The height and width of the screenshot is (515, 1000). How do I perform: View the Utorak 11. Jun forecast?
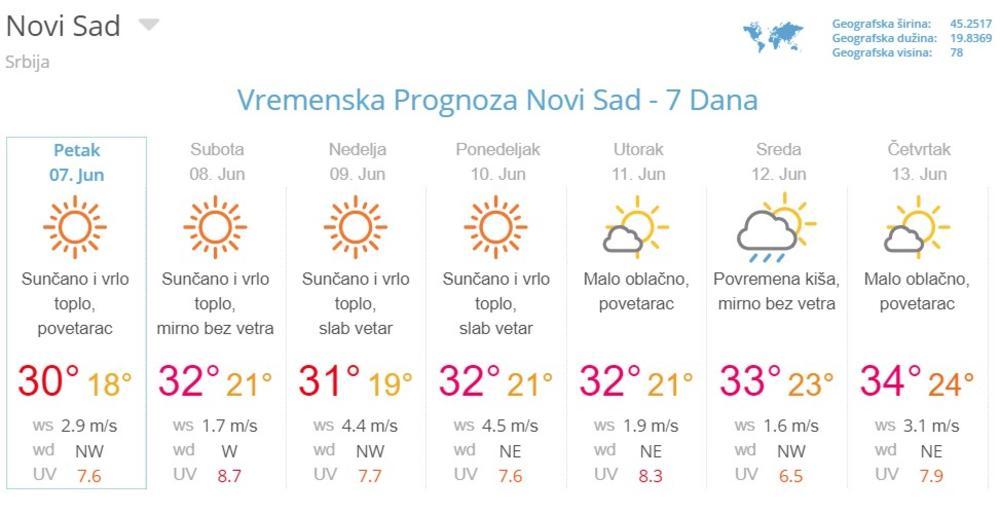pos(638,162)
